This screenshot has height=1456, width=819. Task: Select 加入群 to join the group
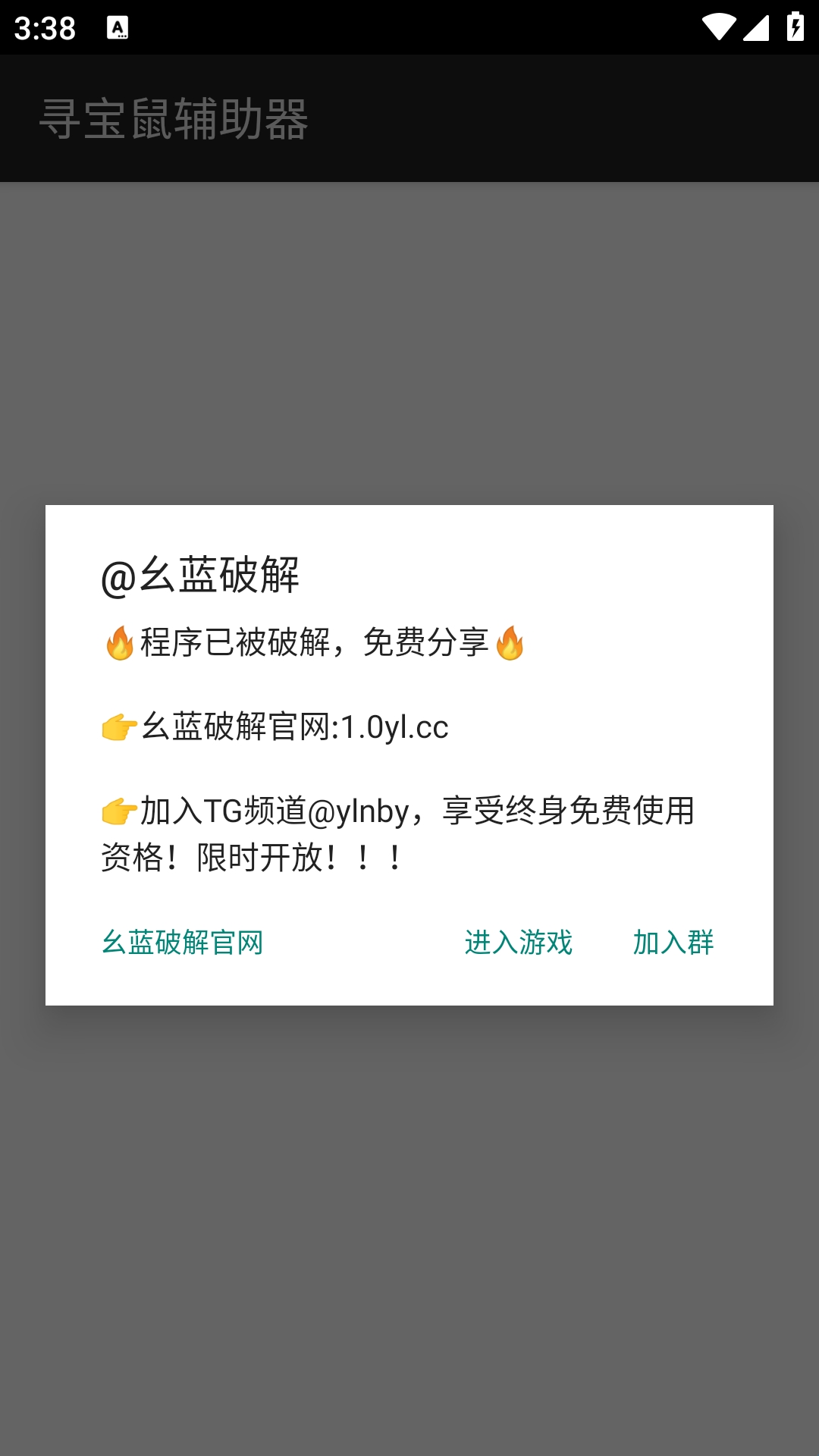tap(673, 943)
